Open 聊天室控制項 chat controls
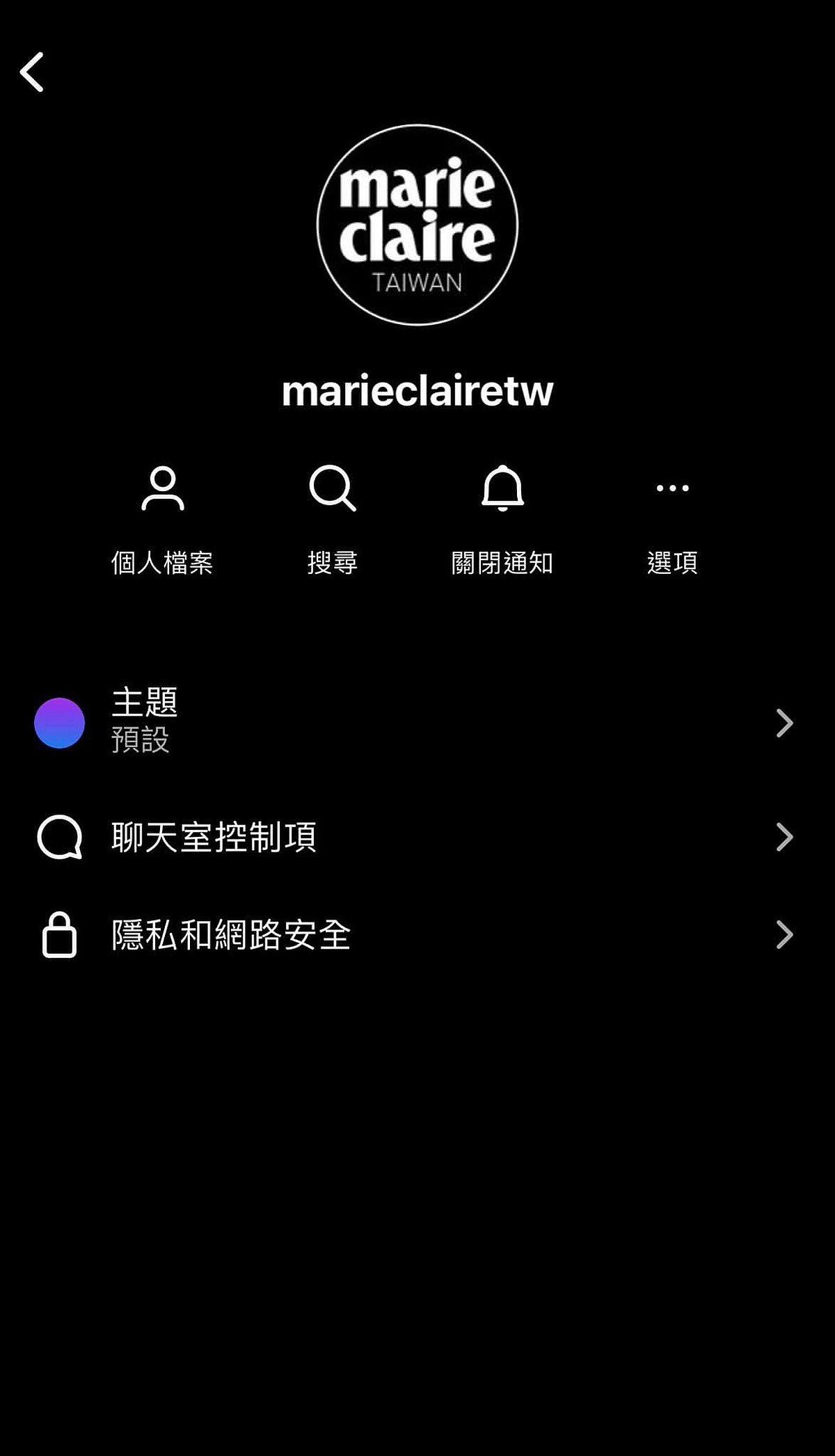This screenshot has height=1456, width=835. click(x=416, y=837)
